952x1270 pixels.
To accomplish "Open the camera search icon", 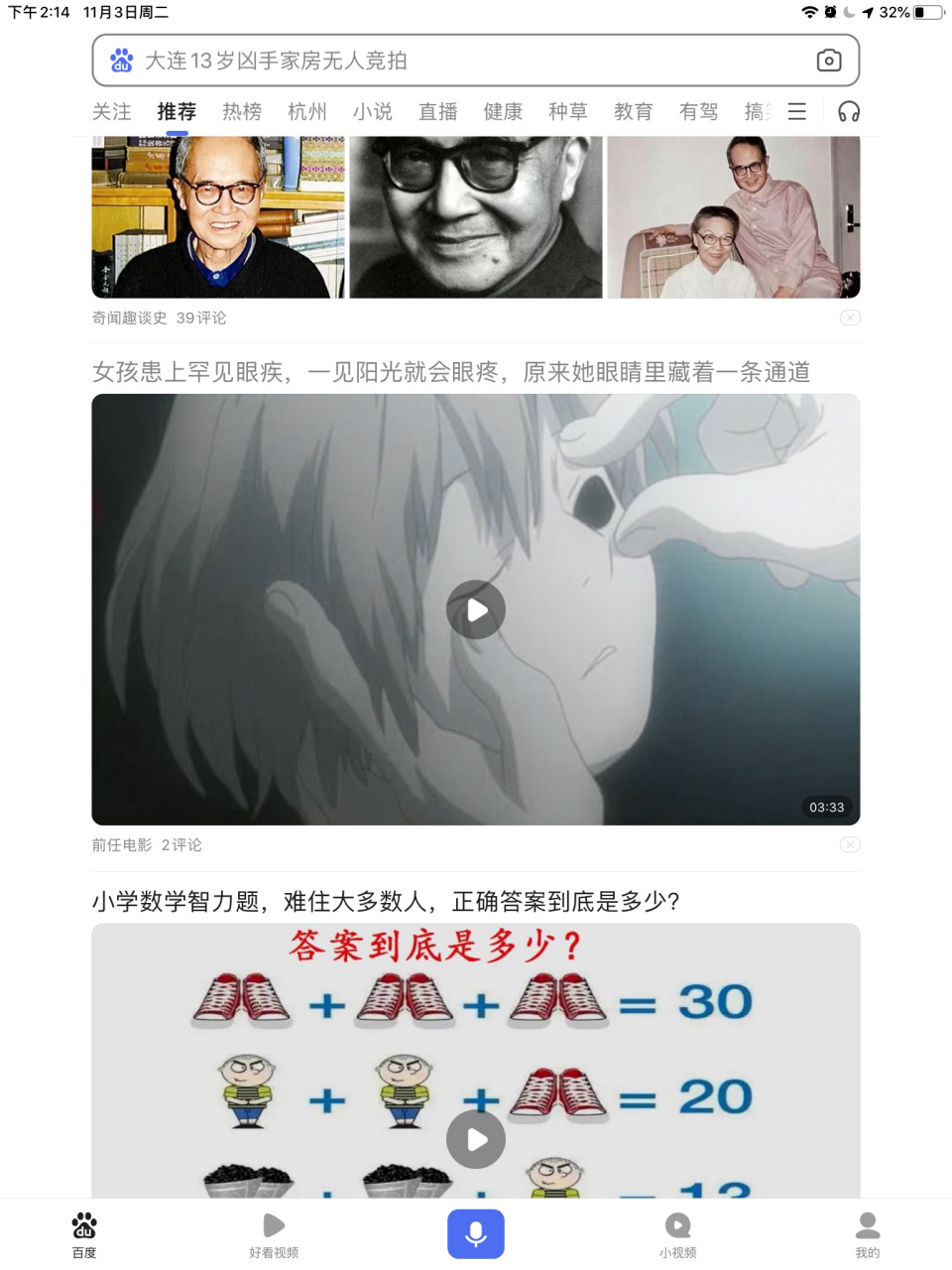I will click(829, 61).
